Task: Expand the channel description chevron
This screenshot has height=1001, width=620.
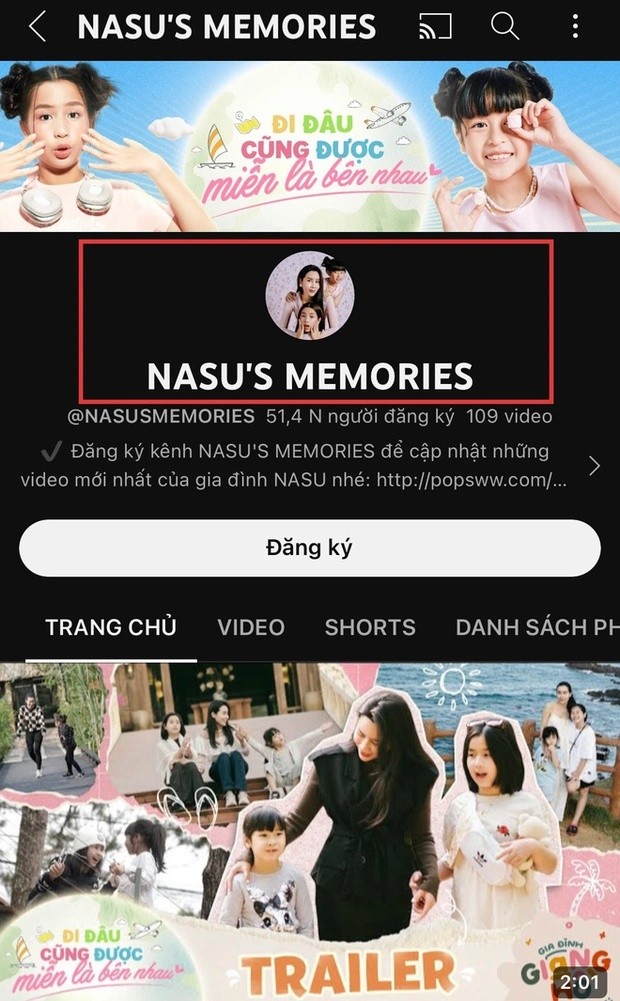Action: [594, 466]
